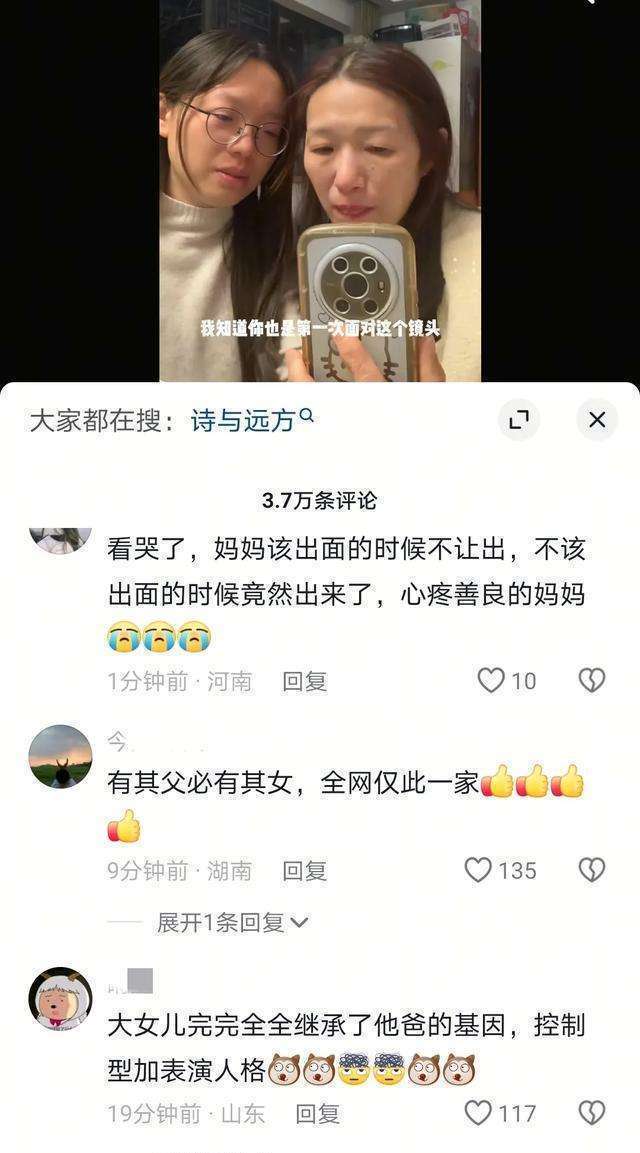Reply to the 山东 comment
Screen dimensions: 640x1153
click(x=318, y=1113)
